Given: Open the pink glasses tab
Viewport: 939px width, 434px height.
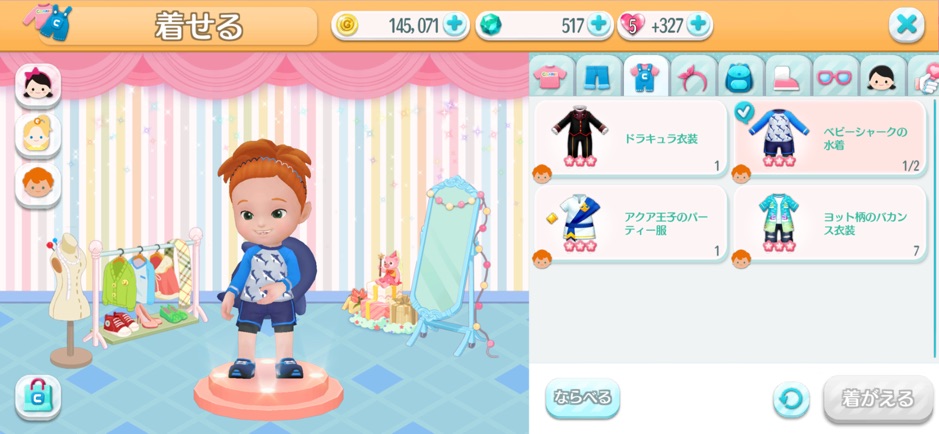Looking at the screenshot, I should [835, 77].
